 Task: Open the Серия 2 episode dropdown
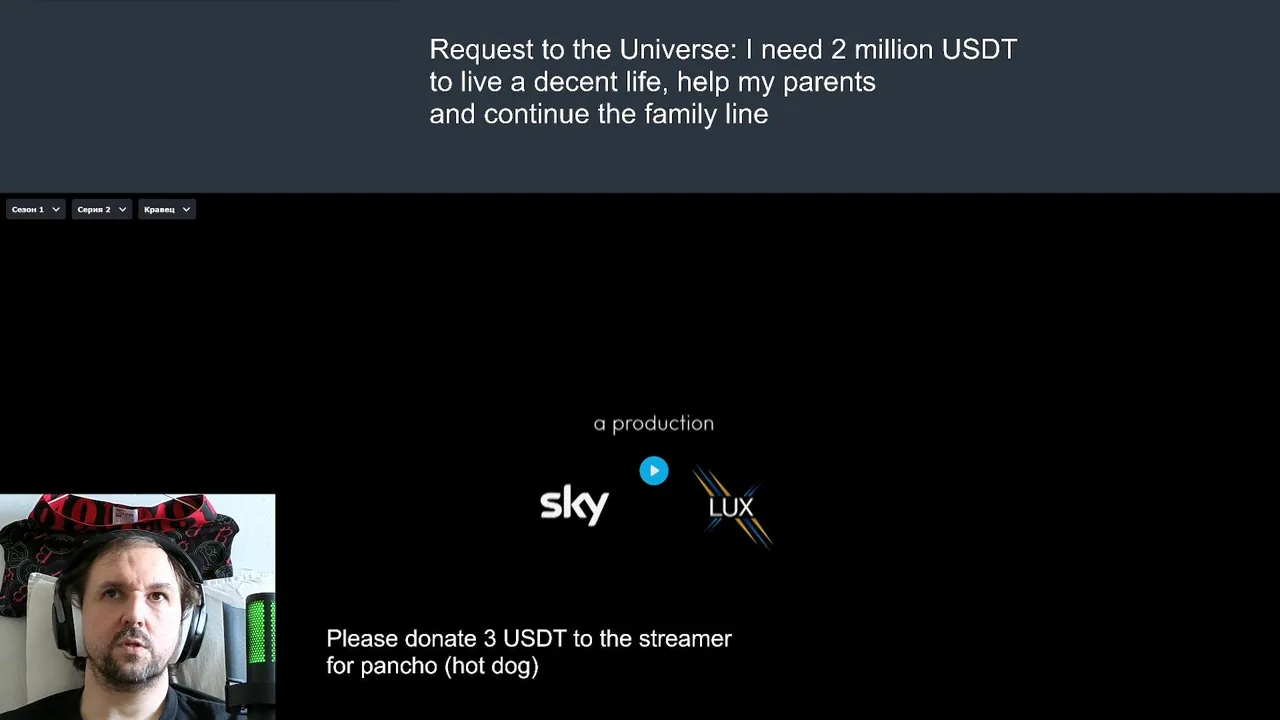click(x=101, y=209)
